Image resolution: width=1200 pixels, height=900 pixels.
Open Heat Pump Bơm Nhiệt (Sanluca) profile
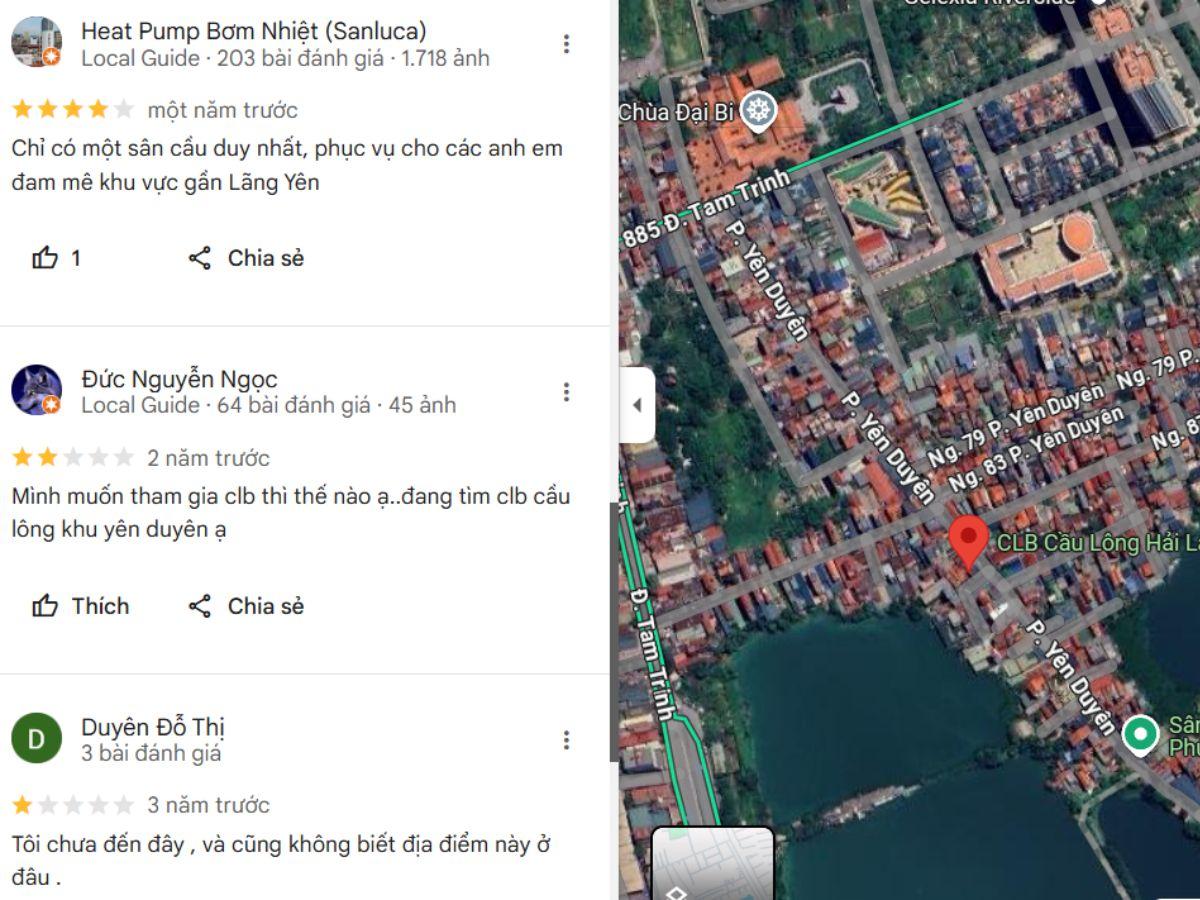coord(253,31)
